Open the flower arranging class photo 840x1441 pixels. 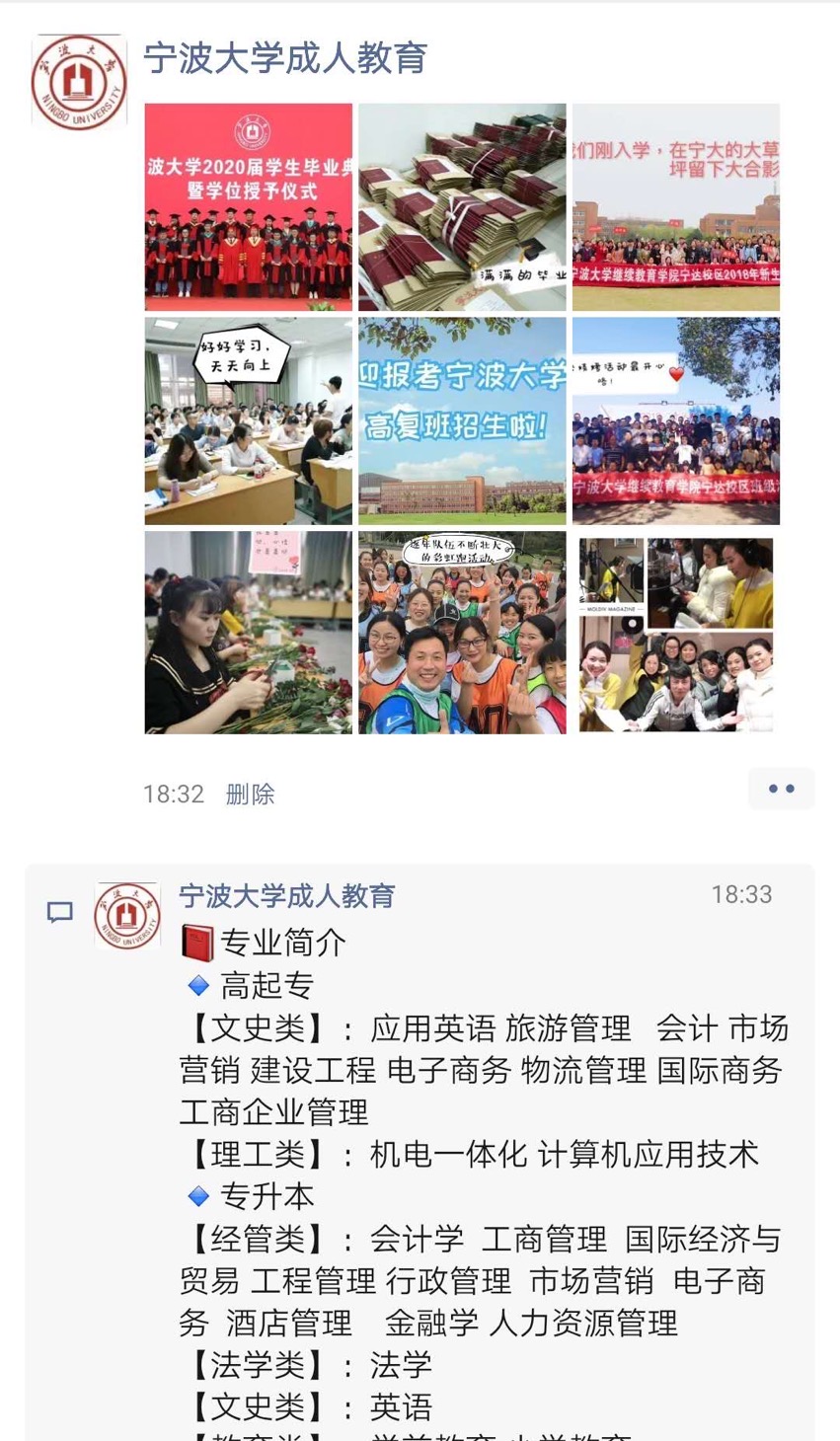(248, 633)
